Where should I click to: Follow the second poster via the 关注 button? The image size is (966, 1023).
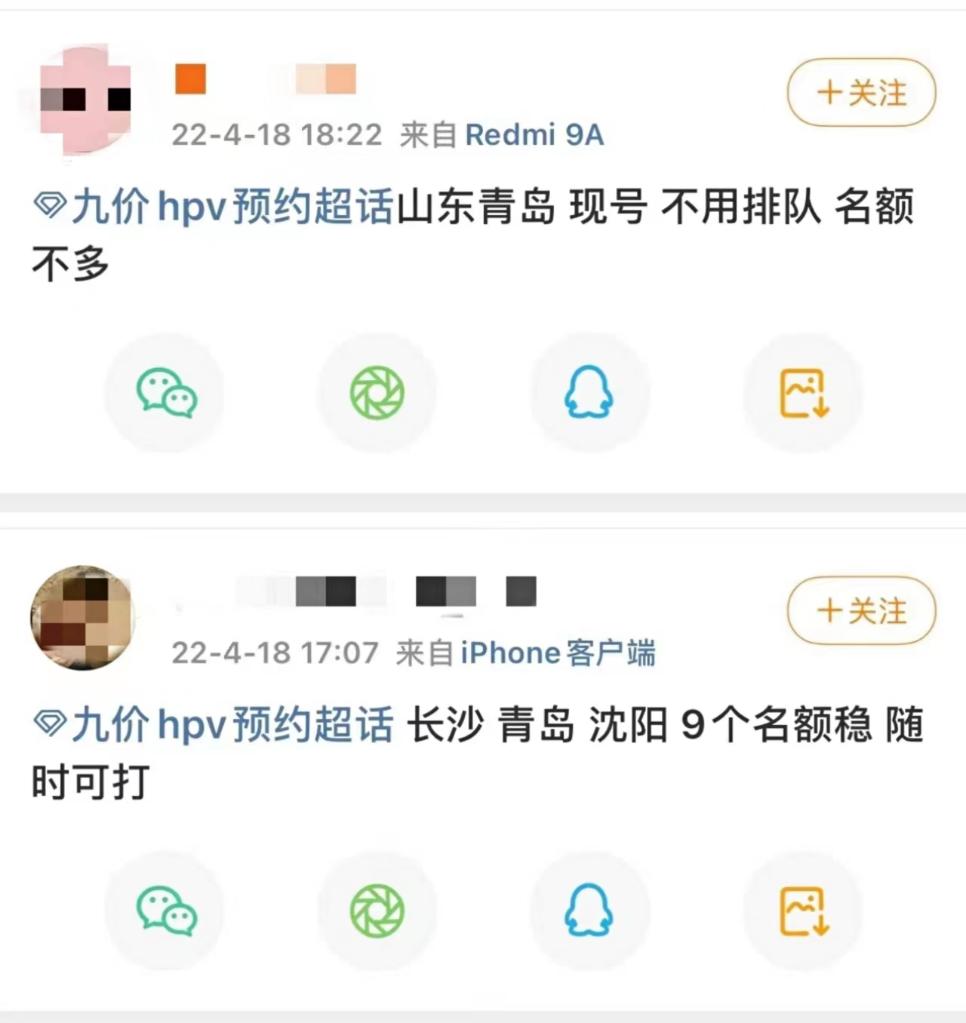[x=862, y=612]
